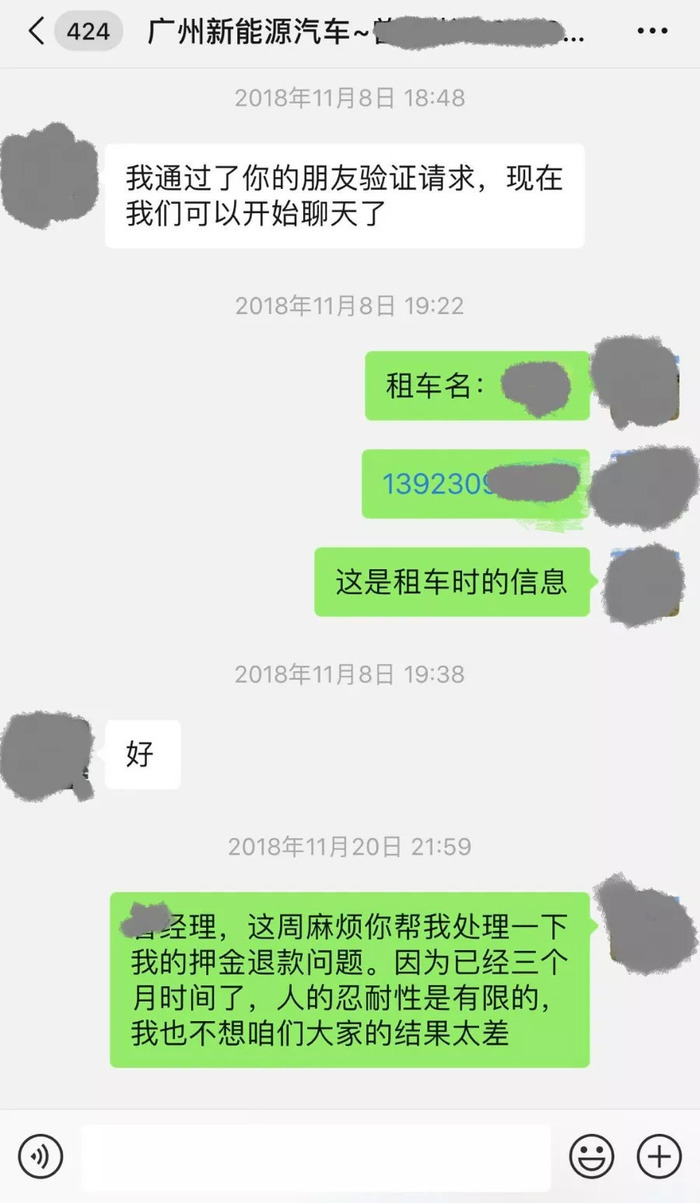
Task: Tap the message text input field
Action: pos(315,1157)
